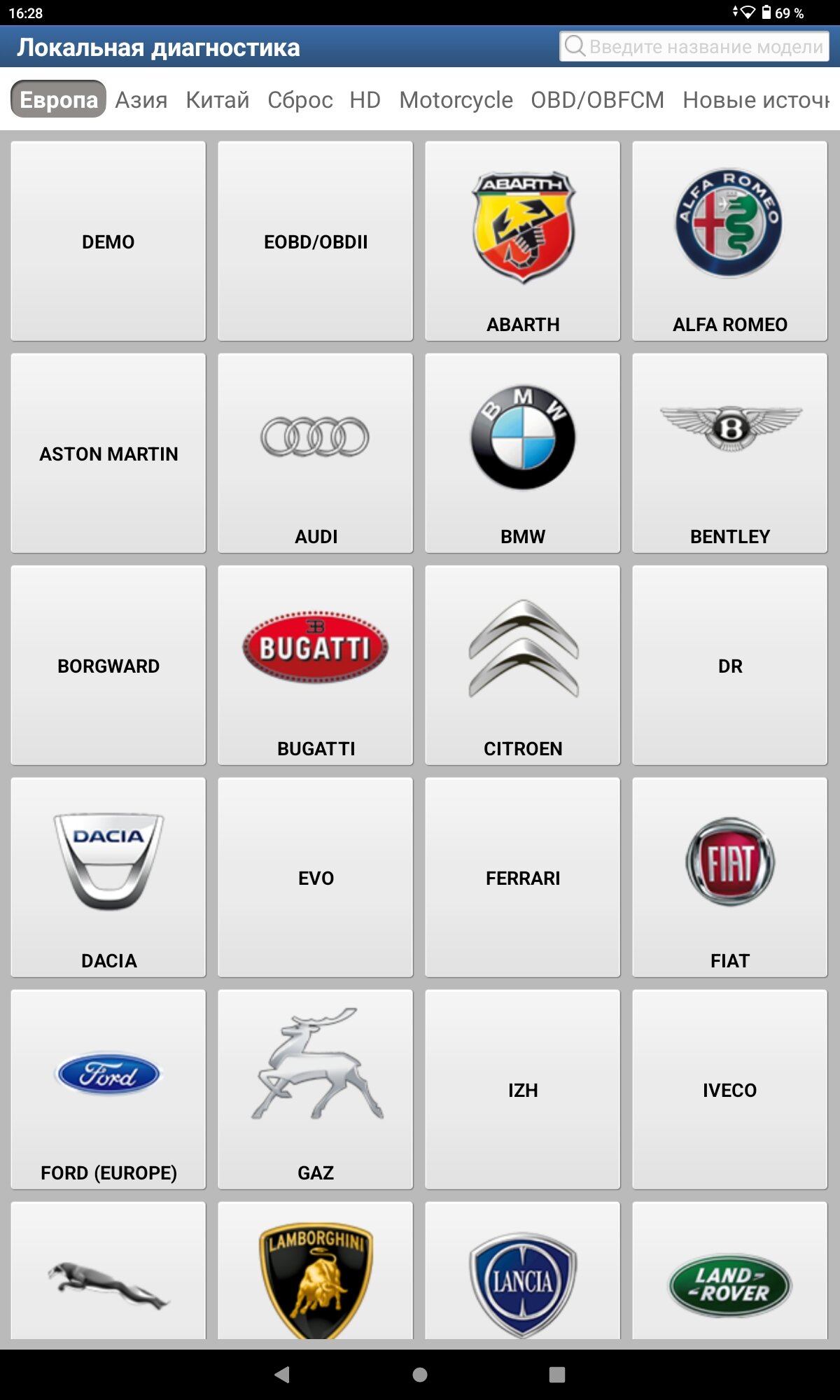Tap the model name search field
Image resolution: width=840 pixels, height=1400 pixels.
point(694,46)
